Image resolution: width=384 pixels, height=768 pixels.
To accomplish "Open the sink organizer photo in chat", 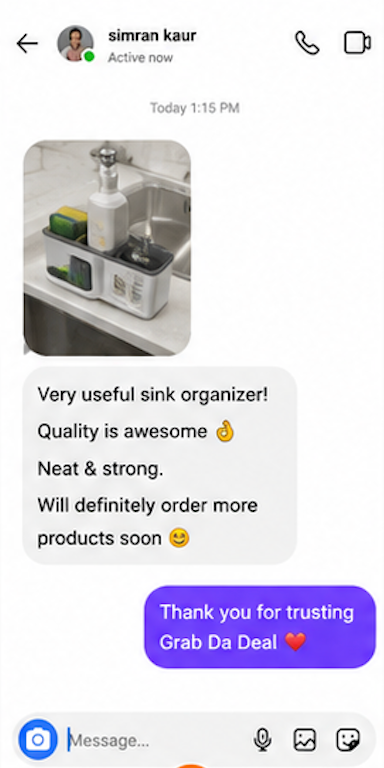I will (107, 248).
